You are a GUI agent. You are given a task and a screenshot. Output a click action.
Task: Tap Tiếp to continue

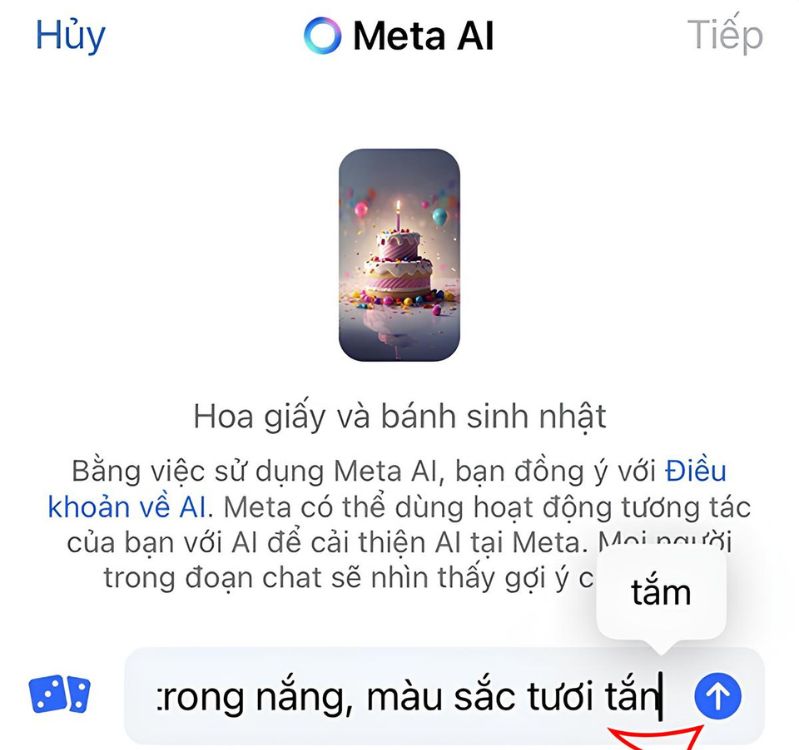[x=725, y=36]
